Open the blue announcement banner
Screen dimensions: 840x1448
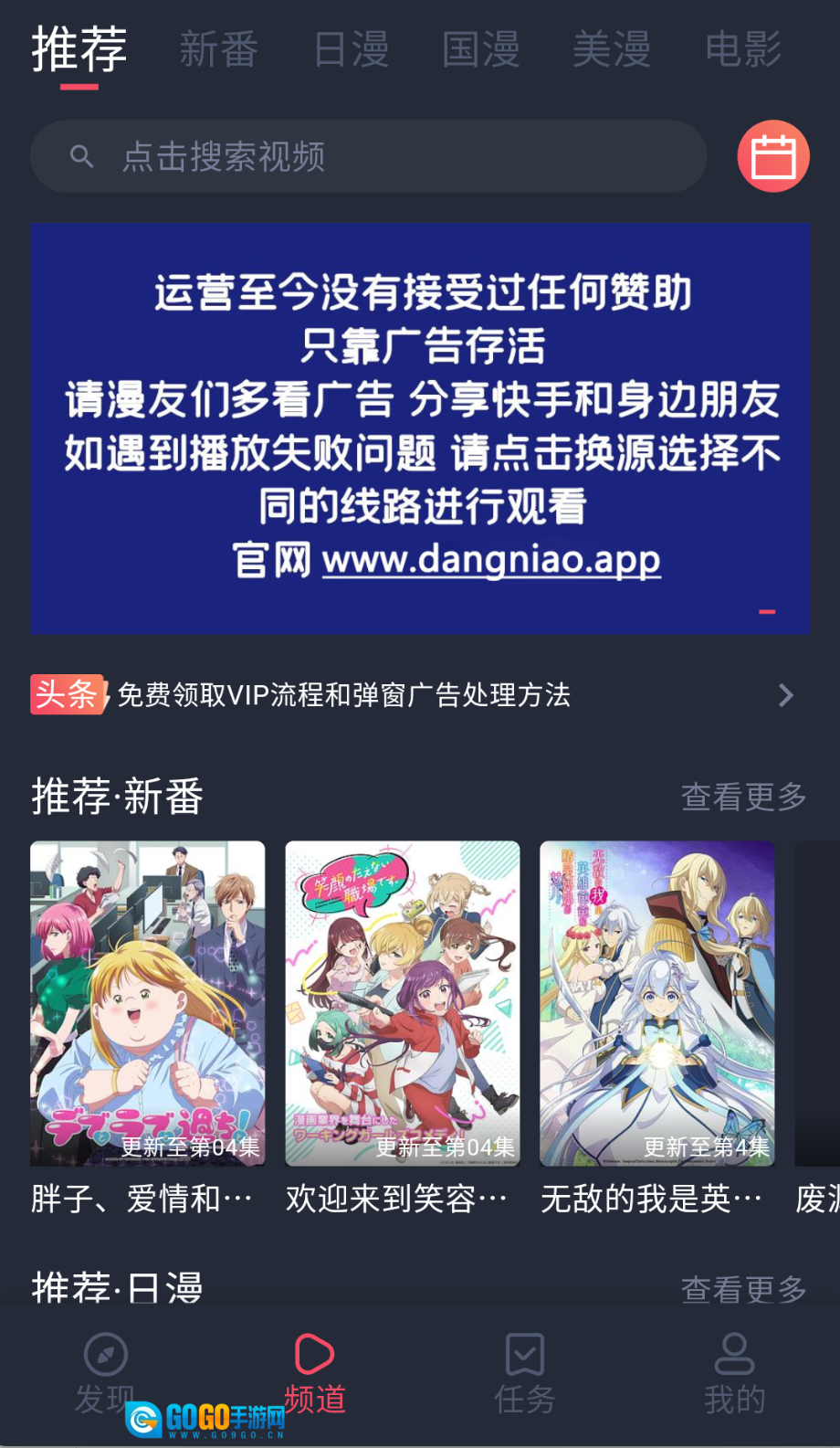point(420,428)
